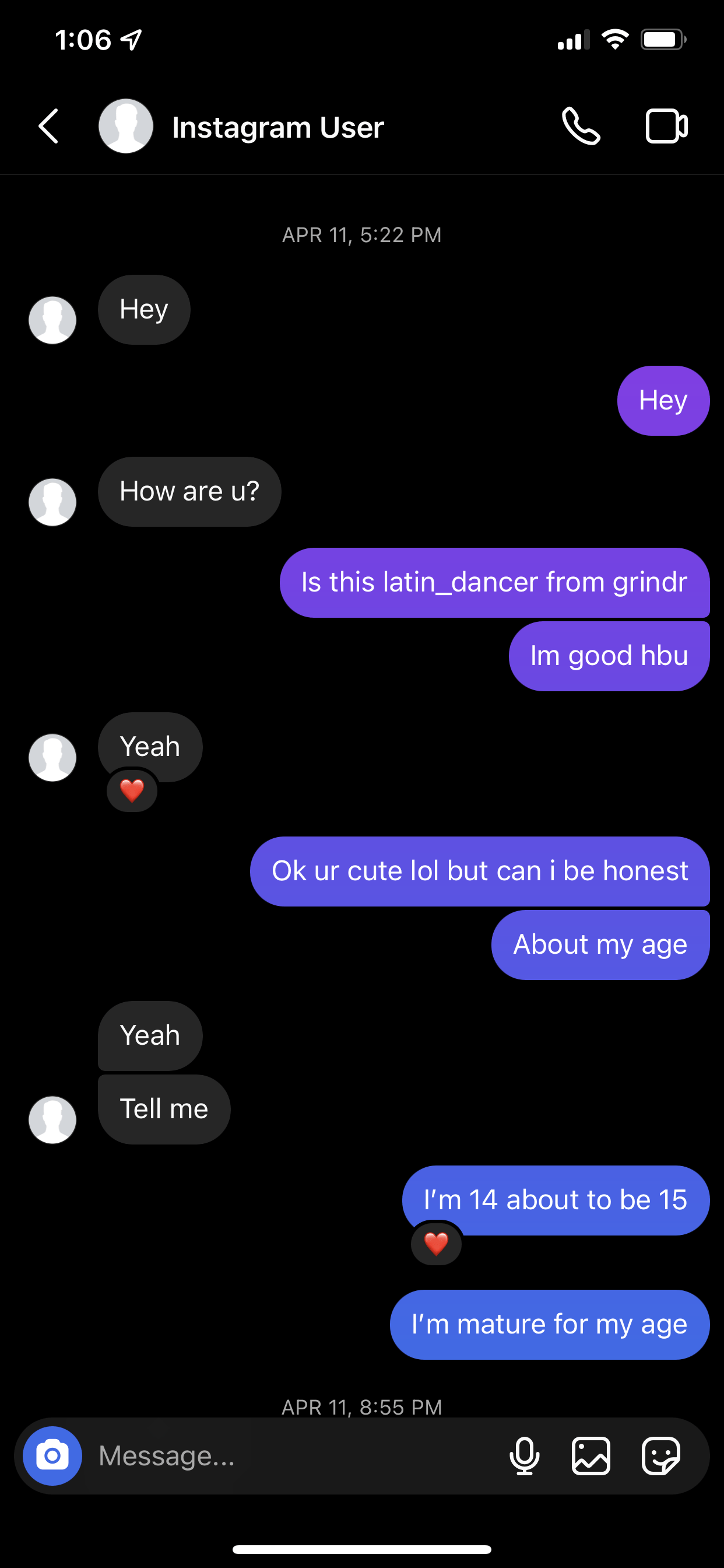Start an audio call
Viewport: 724px width, 1568px height.
coord(581,127)
